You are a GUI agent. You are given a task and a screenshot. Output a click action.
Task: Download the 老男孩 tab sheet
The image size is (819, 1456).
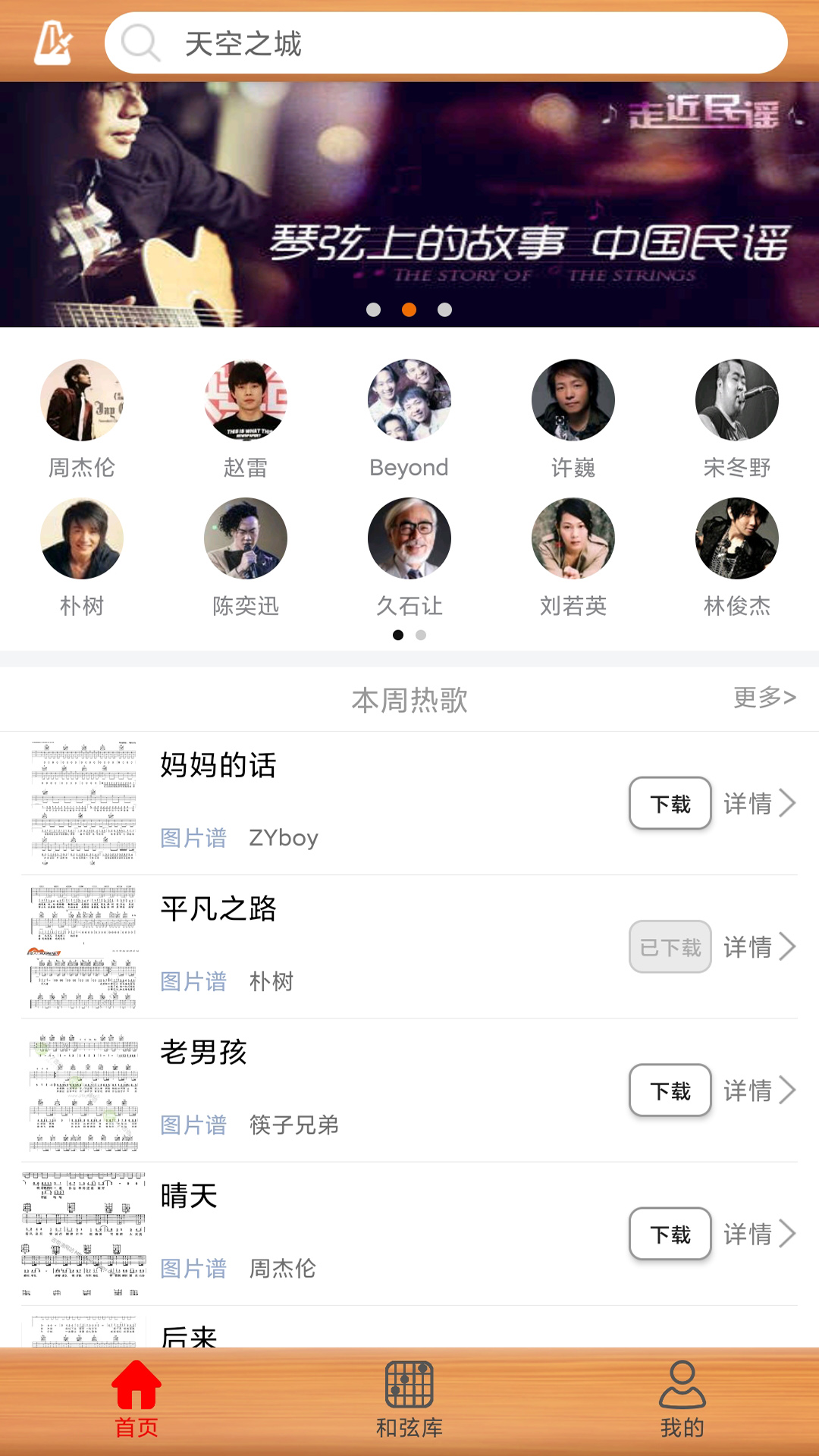coord(670,1090)
